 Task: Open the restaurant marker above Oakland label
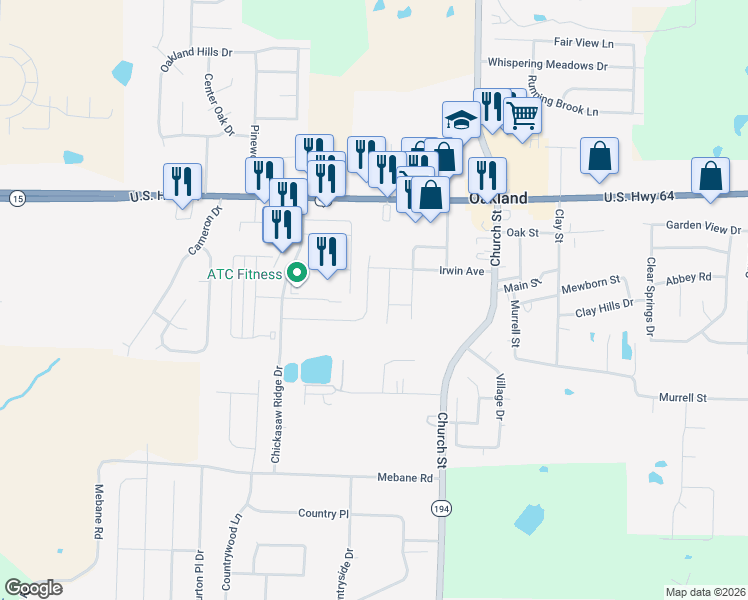click(487, 175)
